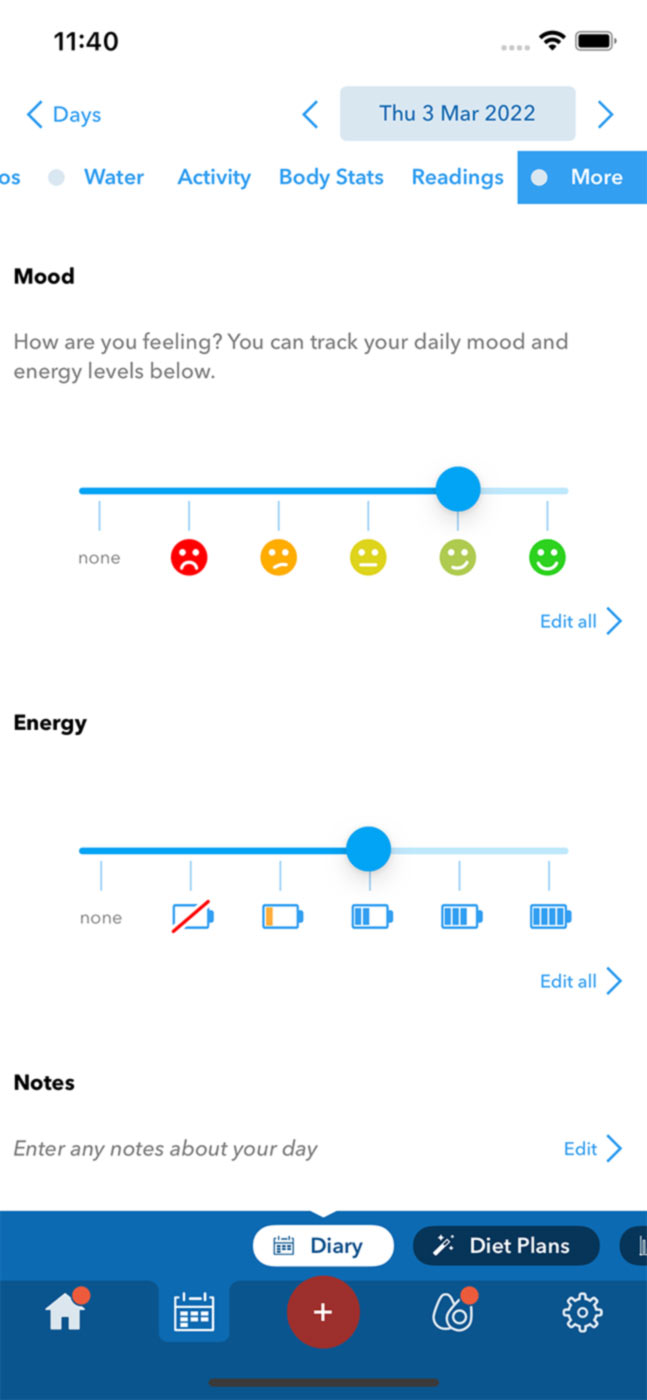This screenshot has width=647, height=1400.
Task: Switch to the Water tab
Action: click(113, 177)
